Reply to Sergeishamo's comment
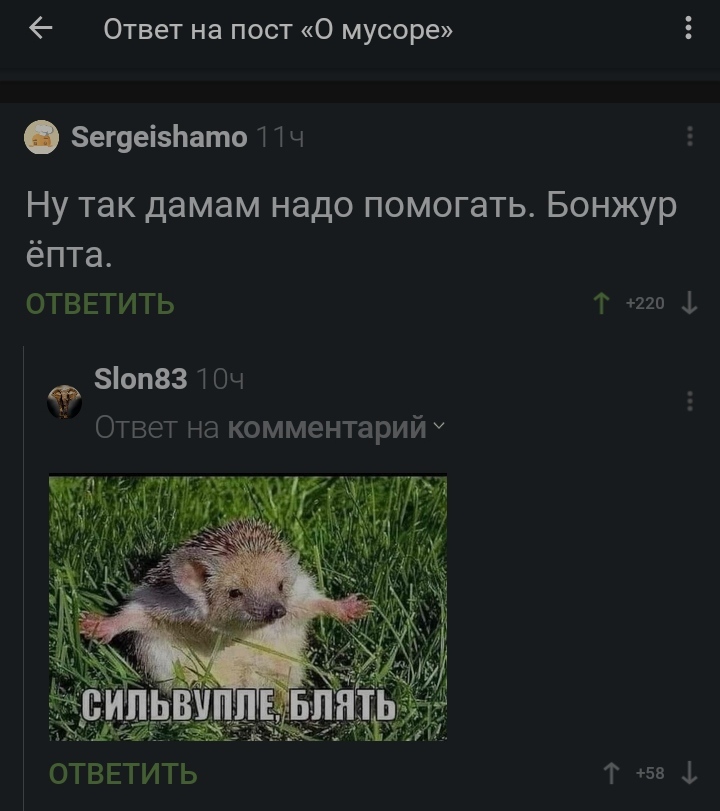This screenshot has height=811, width=720. 100,303
